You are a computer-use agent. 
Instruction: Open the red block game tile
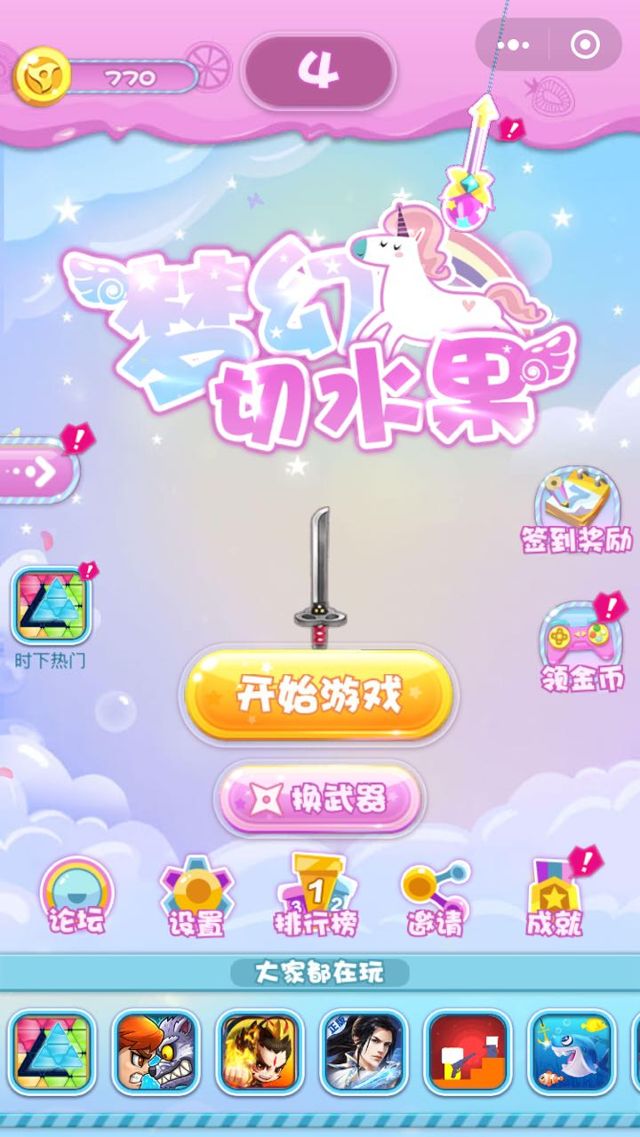468,1052
